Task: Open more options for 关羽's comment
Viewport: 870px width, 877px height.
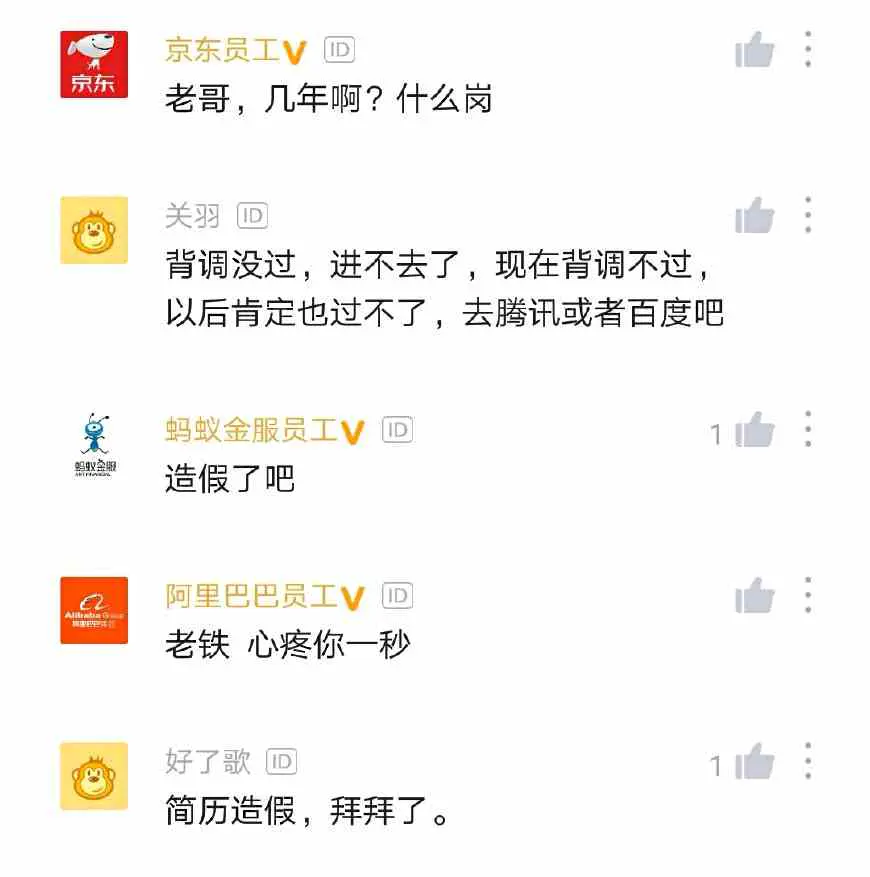Action: [x=808, y=215]
